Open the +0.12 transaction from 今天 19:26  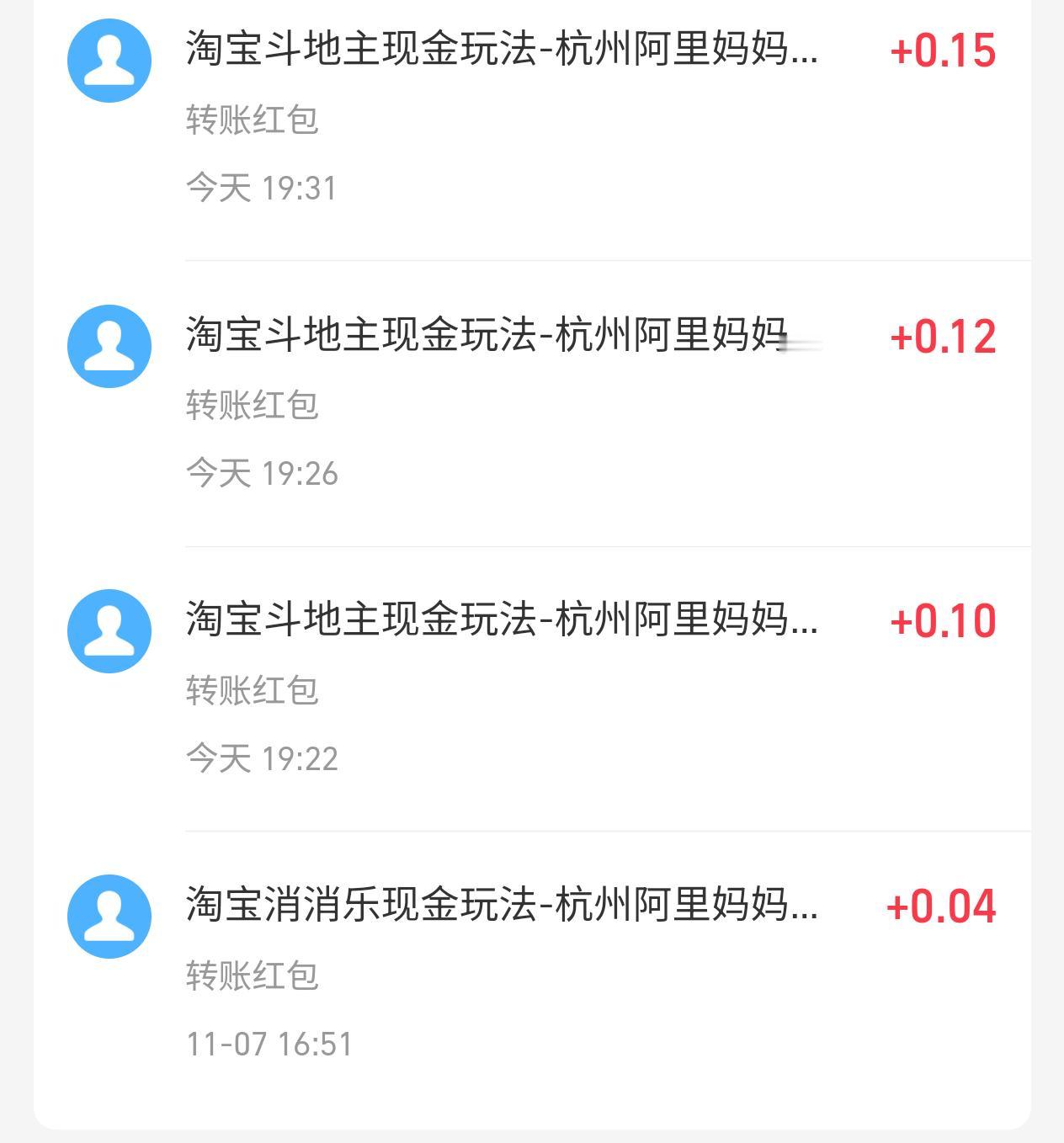pos(530,404)
